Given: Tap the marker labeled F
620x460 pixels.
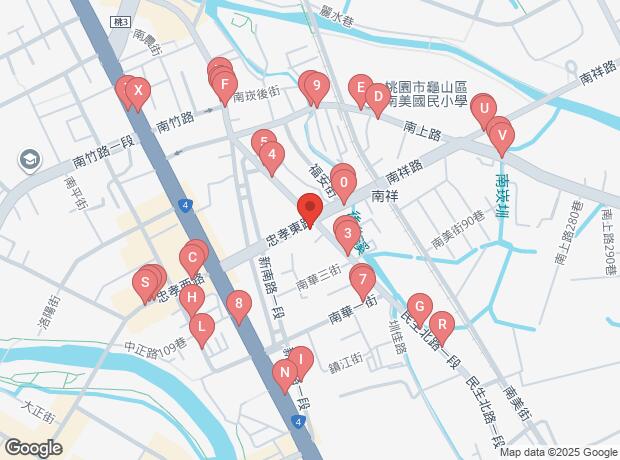Looking at the screenshot, I should click(x=225, y=84).
